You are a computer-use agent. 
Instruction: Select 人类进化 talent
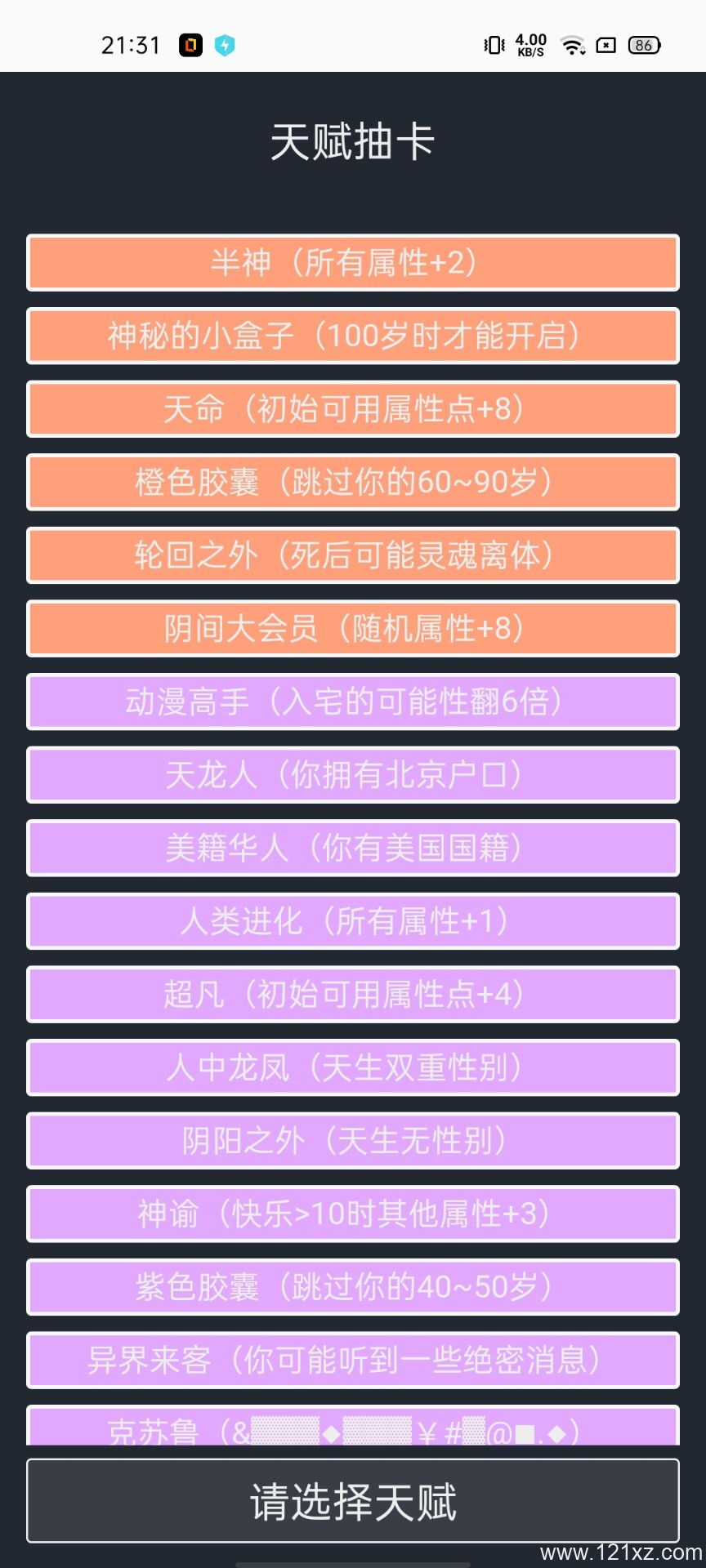click(x=353, y=921)
